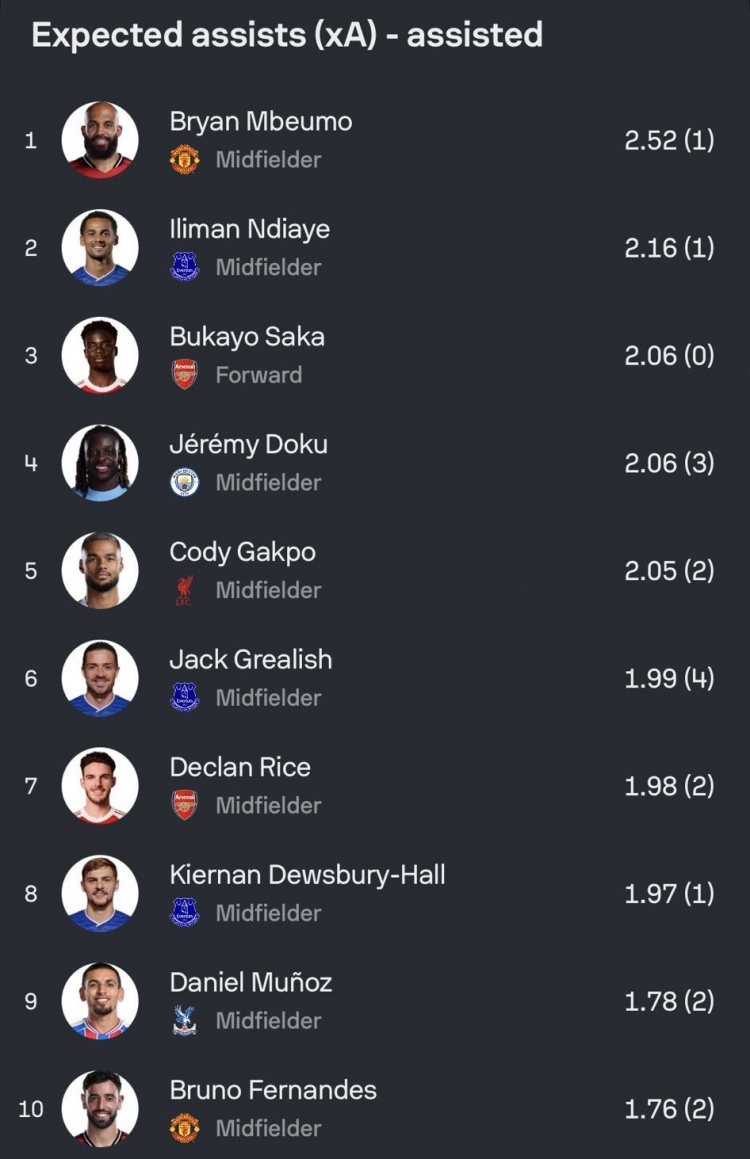Viewport: 750px width, 1159px height.
Task: View Iliman Ndiaye's player profile
Action: tap(249, 230)
